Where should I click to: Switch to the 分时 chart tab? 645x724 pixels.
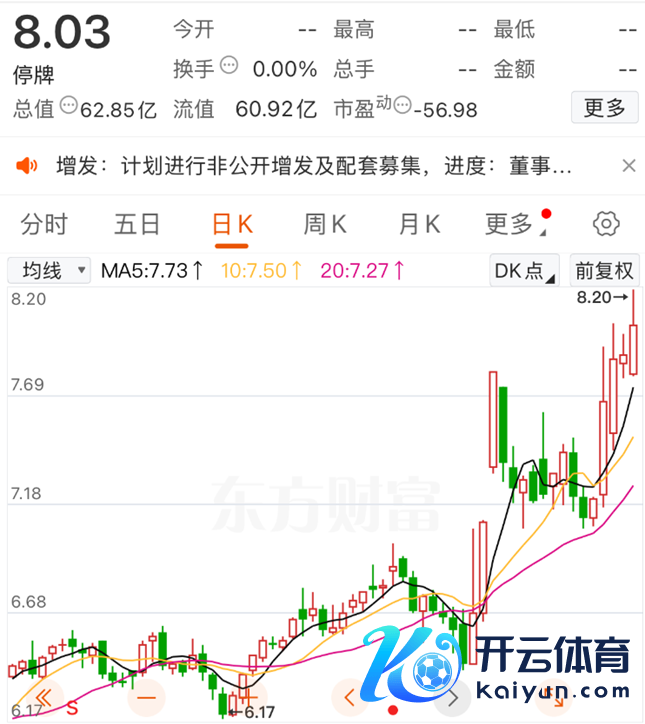click(44, 224)
